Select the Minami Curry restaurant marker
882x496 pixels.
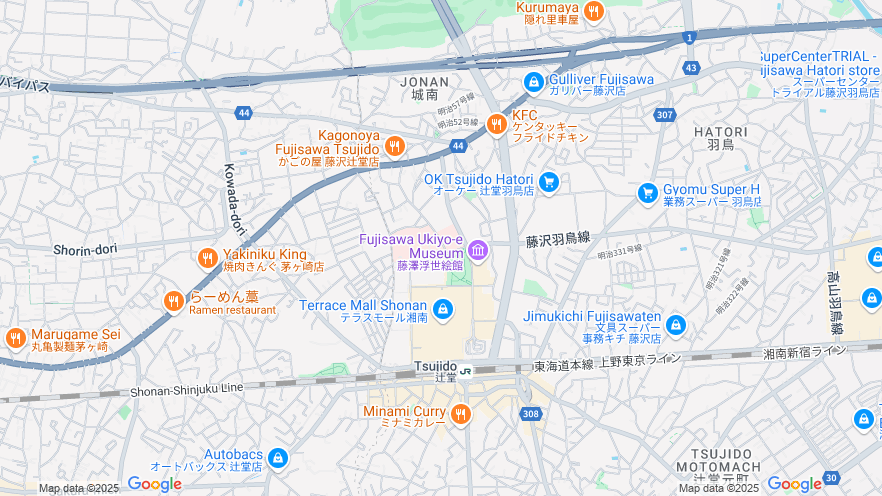tap(460, 414)
